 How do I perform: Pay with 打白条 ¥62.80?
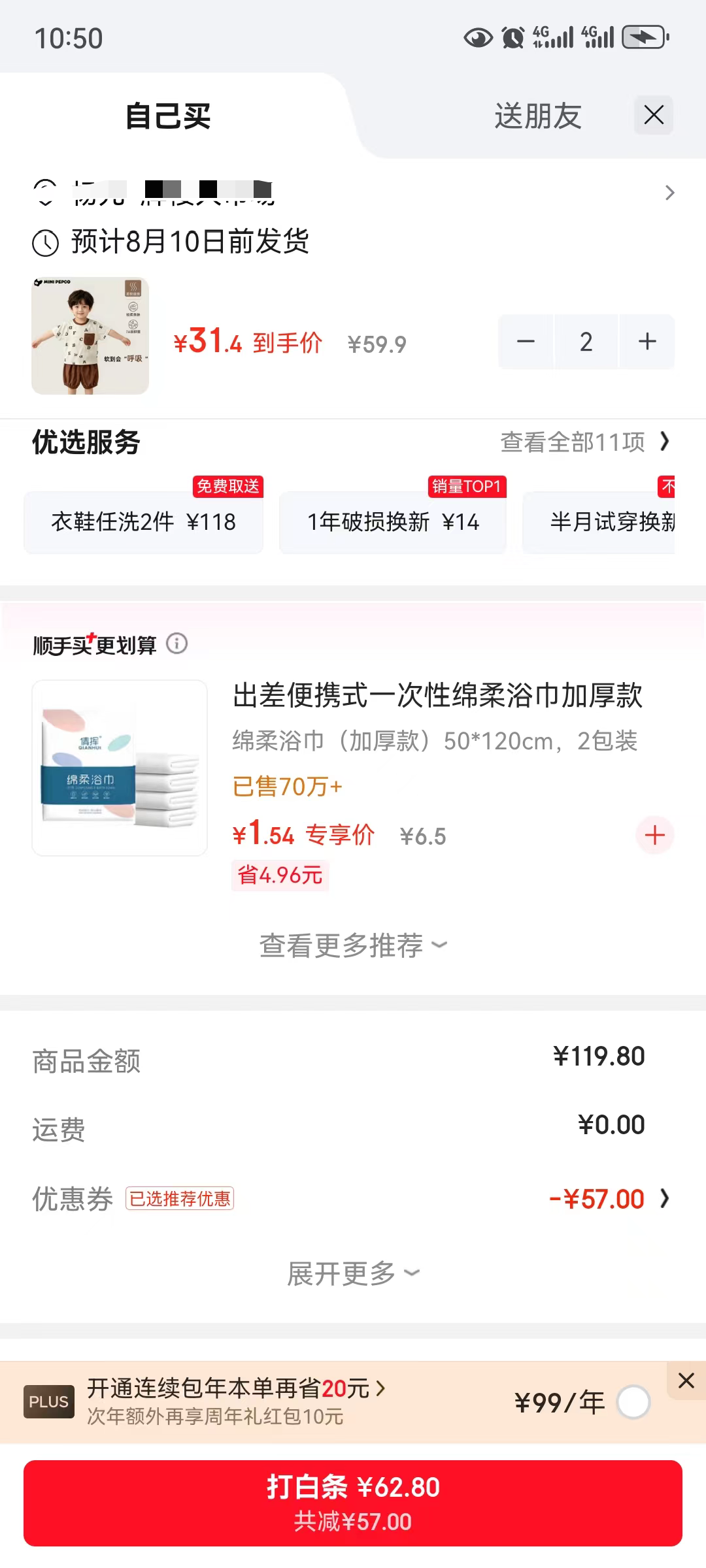(x=353, y=1503)
